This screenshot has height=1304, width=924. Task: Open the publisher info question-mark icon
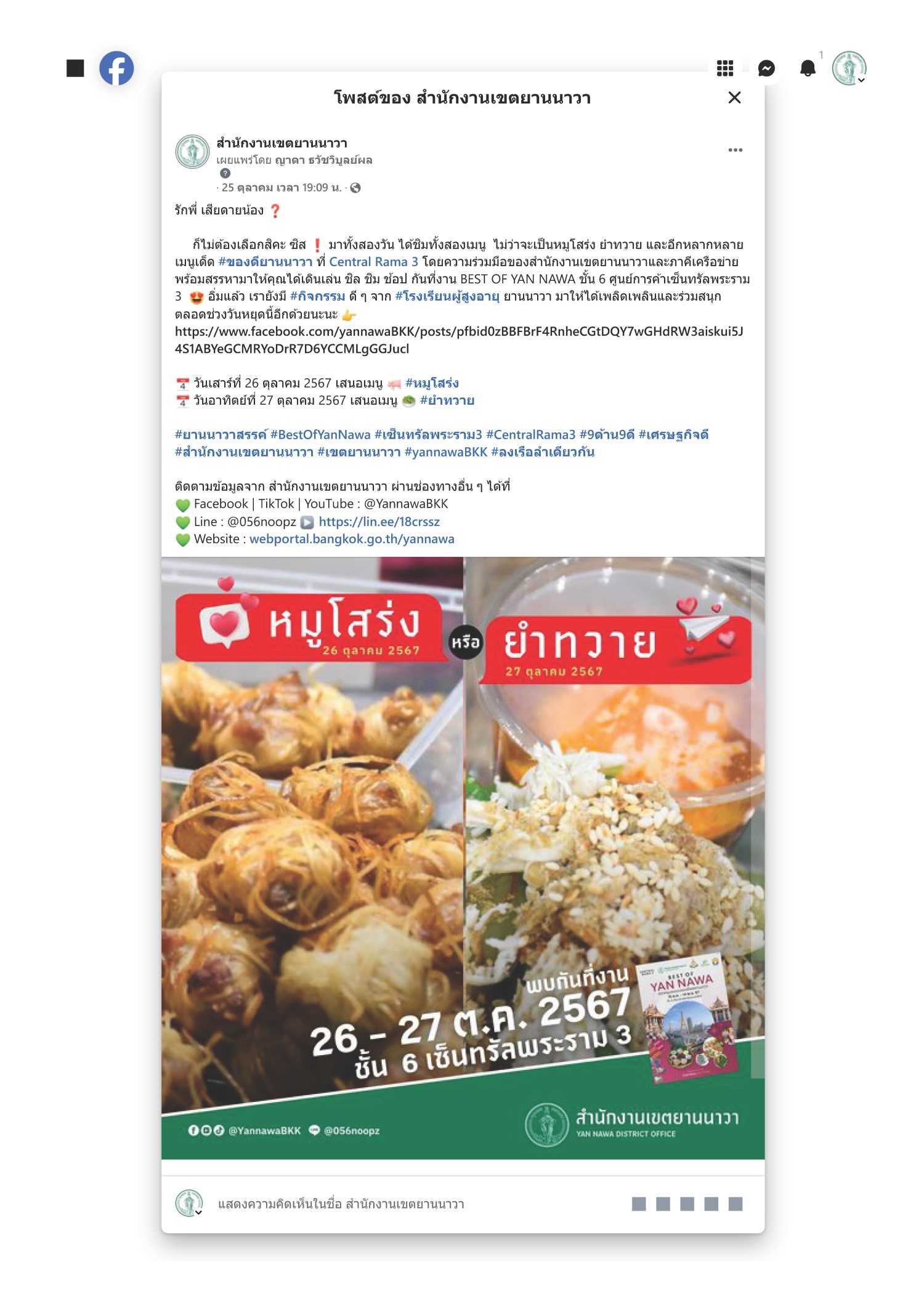click(x=225, y=174)
